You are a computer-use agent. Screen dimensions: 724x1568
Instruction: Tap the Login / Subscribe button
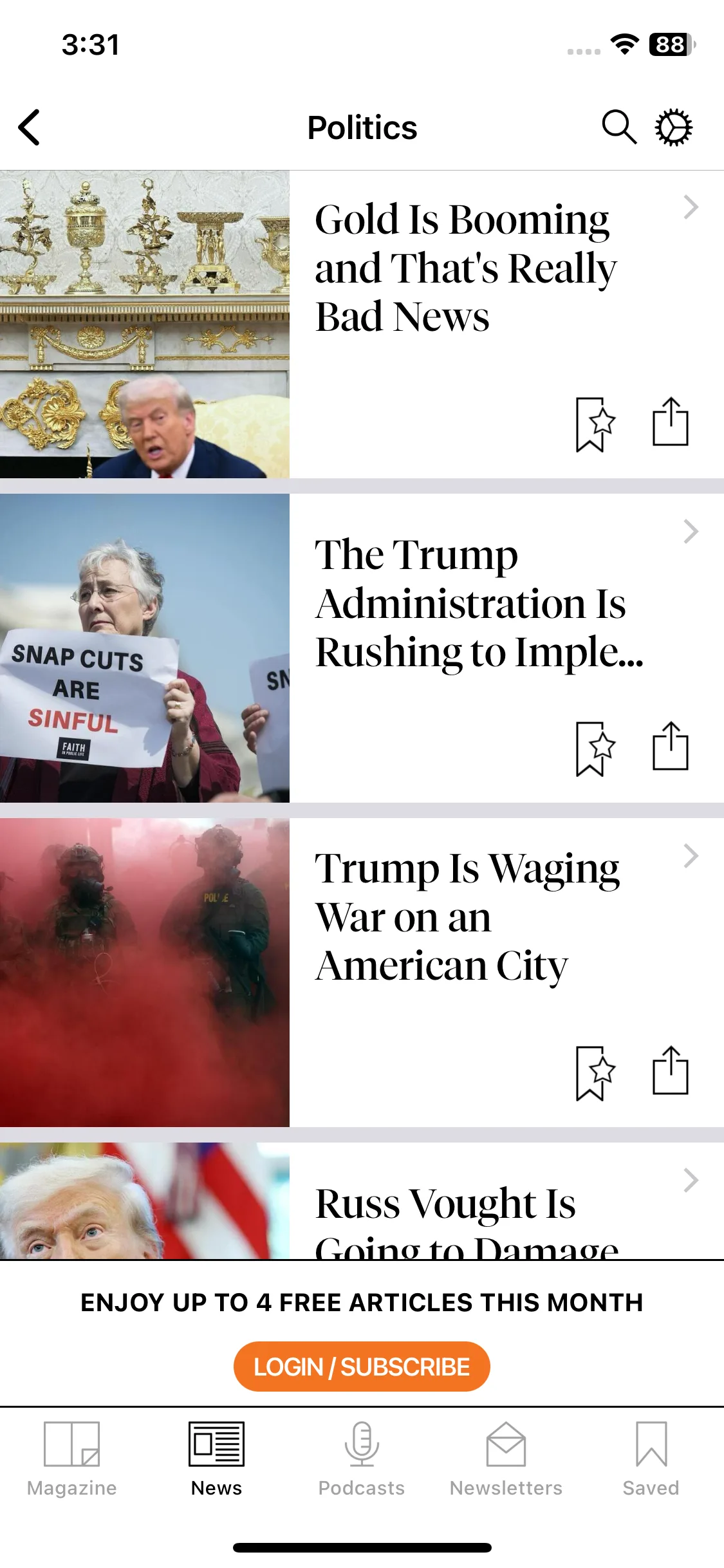click(x=362, y=1367)
